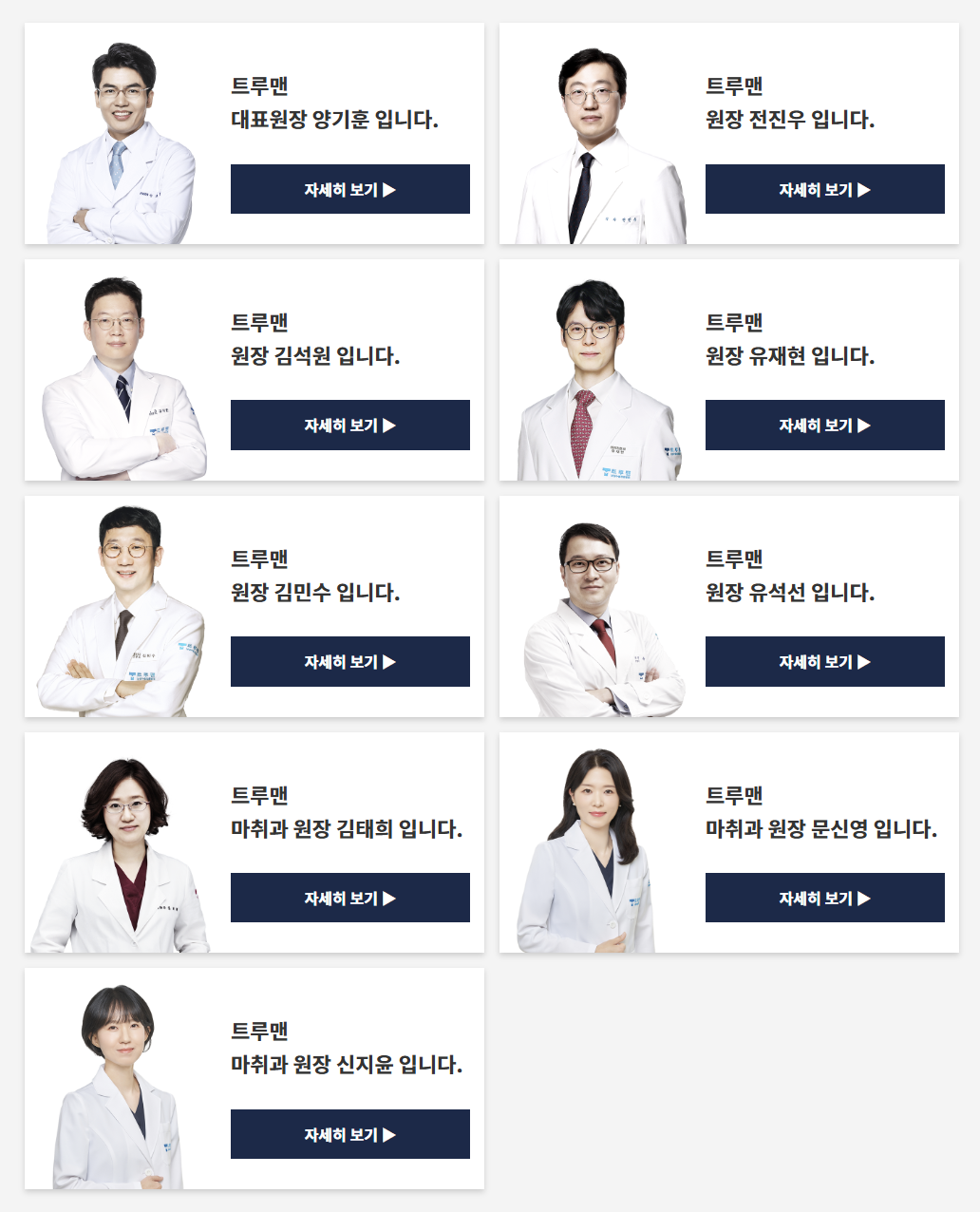See details for 마취과 원장 김태희
Image resolution: width=980 pixels, height=1212 pixels.
(x=349, y=898)
